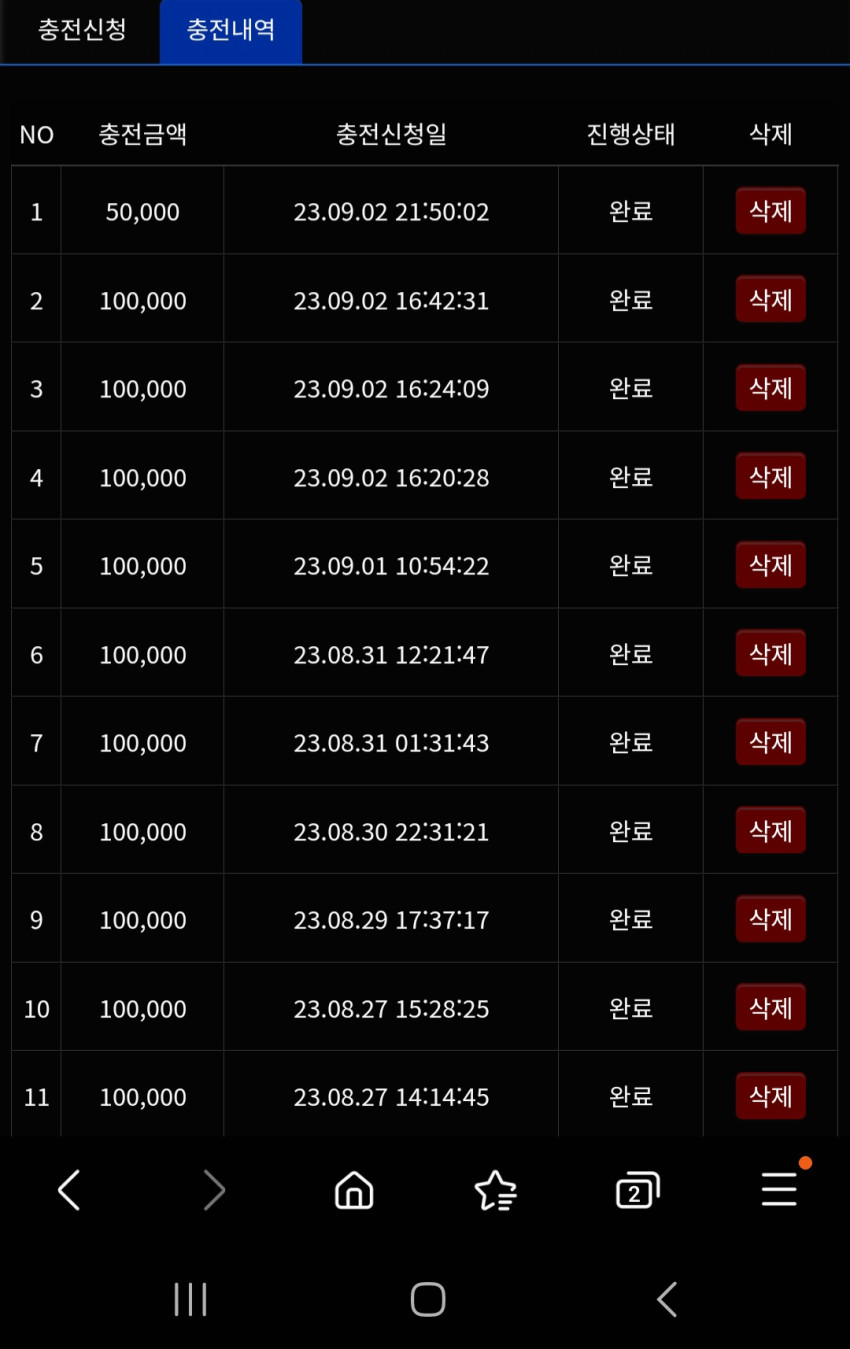Delete record number 11 from 23.08.27 14:14:45
This screenshot has height=1349, width=850.
[x=770, y=1096]
